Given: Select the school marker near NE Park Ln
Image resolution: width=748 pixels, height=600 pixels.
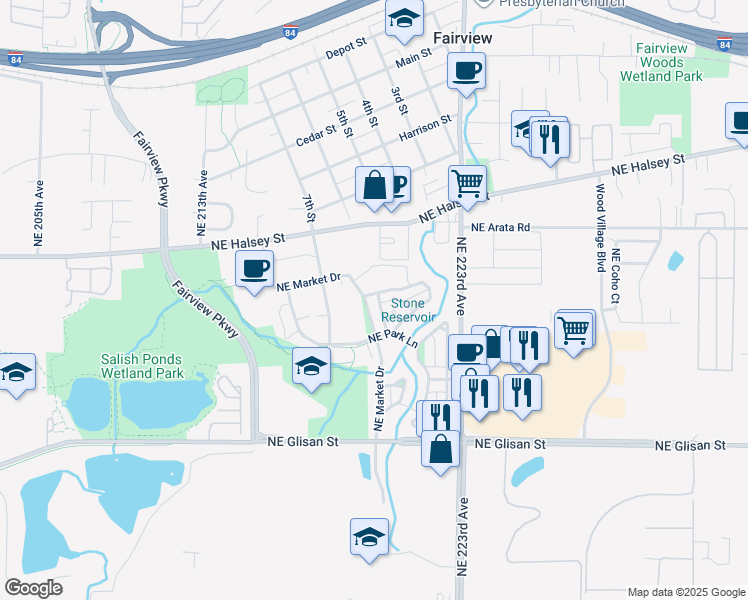Looking at the screenshot, I should click(311, 366).
